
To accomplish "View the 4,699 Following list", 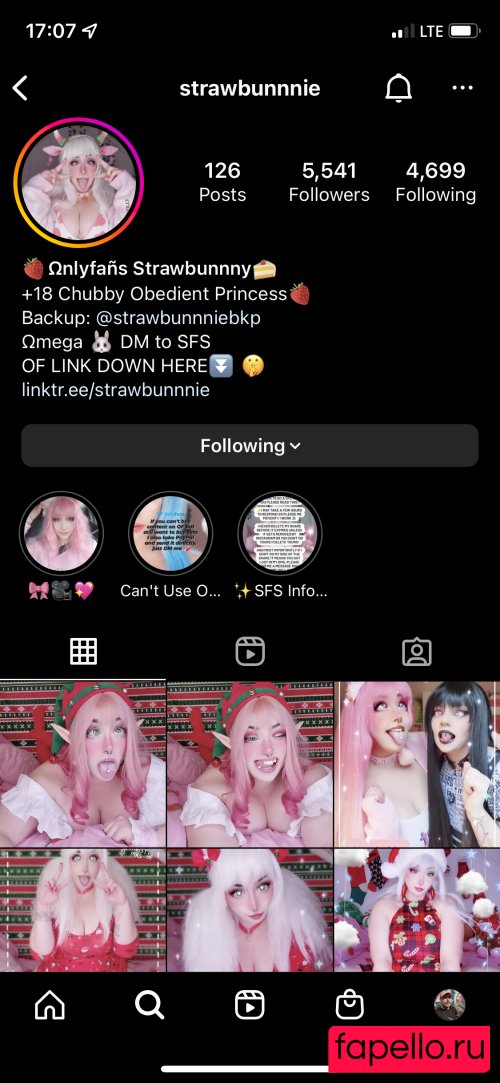I will pyautogui.click(x=436, y=182).
